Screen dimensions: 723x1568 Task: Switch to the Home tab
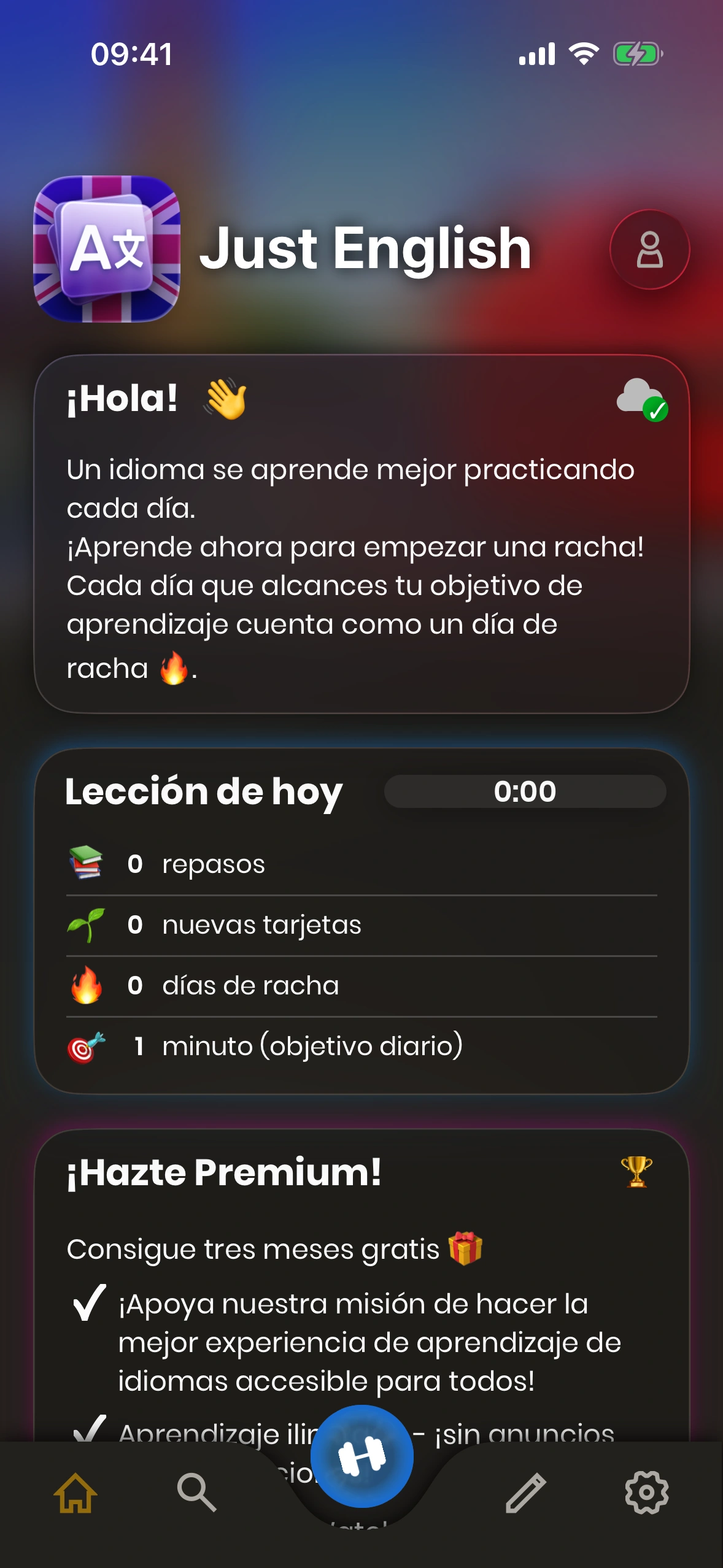pyautogui.click(x=75, y=1493)
